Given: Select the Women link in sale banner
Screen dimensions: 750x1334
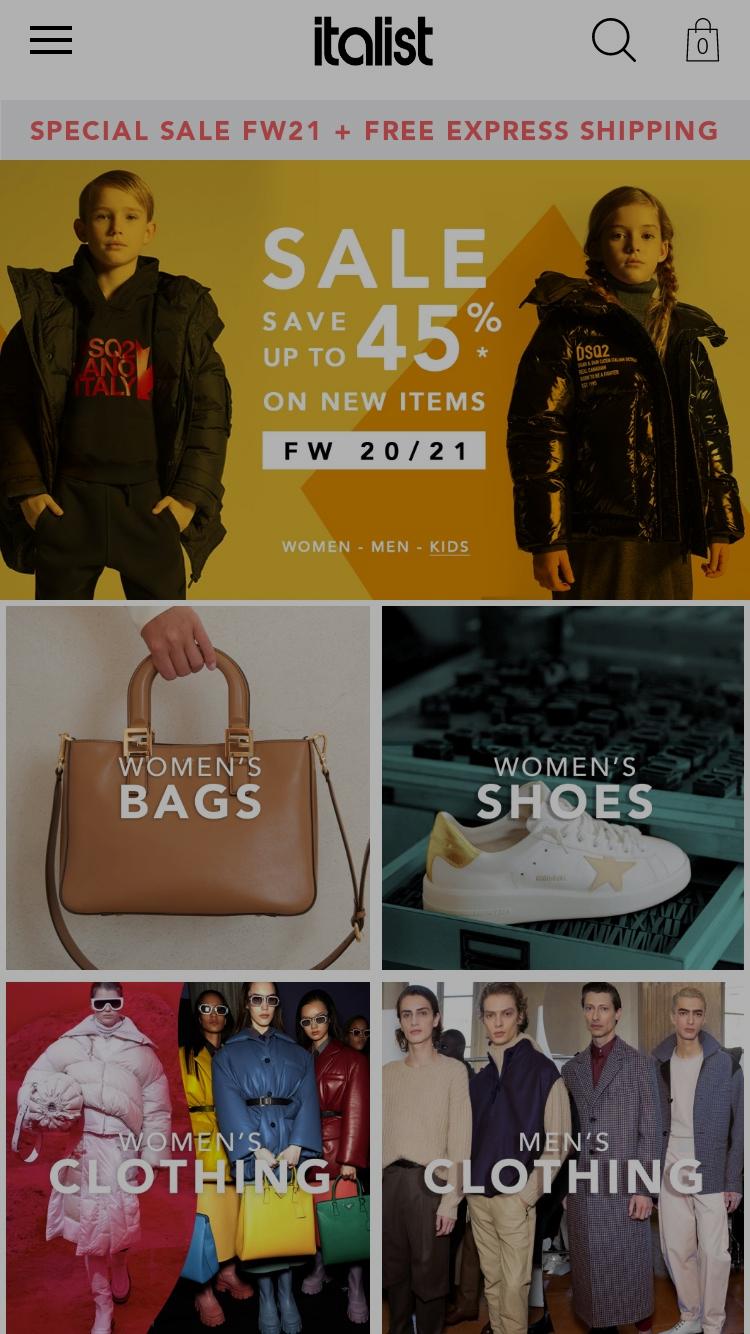Looking at the screenshot, I should point(316,547).
